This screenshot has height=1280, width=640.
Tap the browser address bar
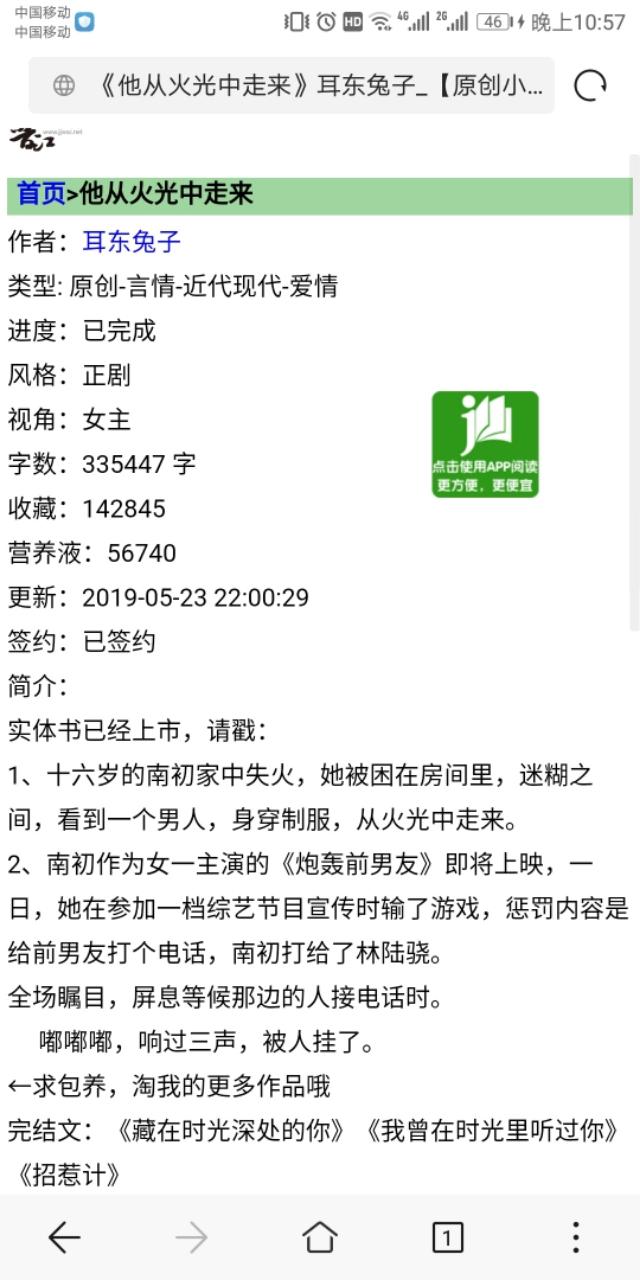point(291,86)
